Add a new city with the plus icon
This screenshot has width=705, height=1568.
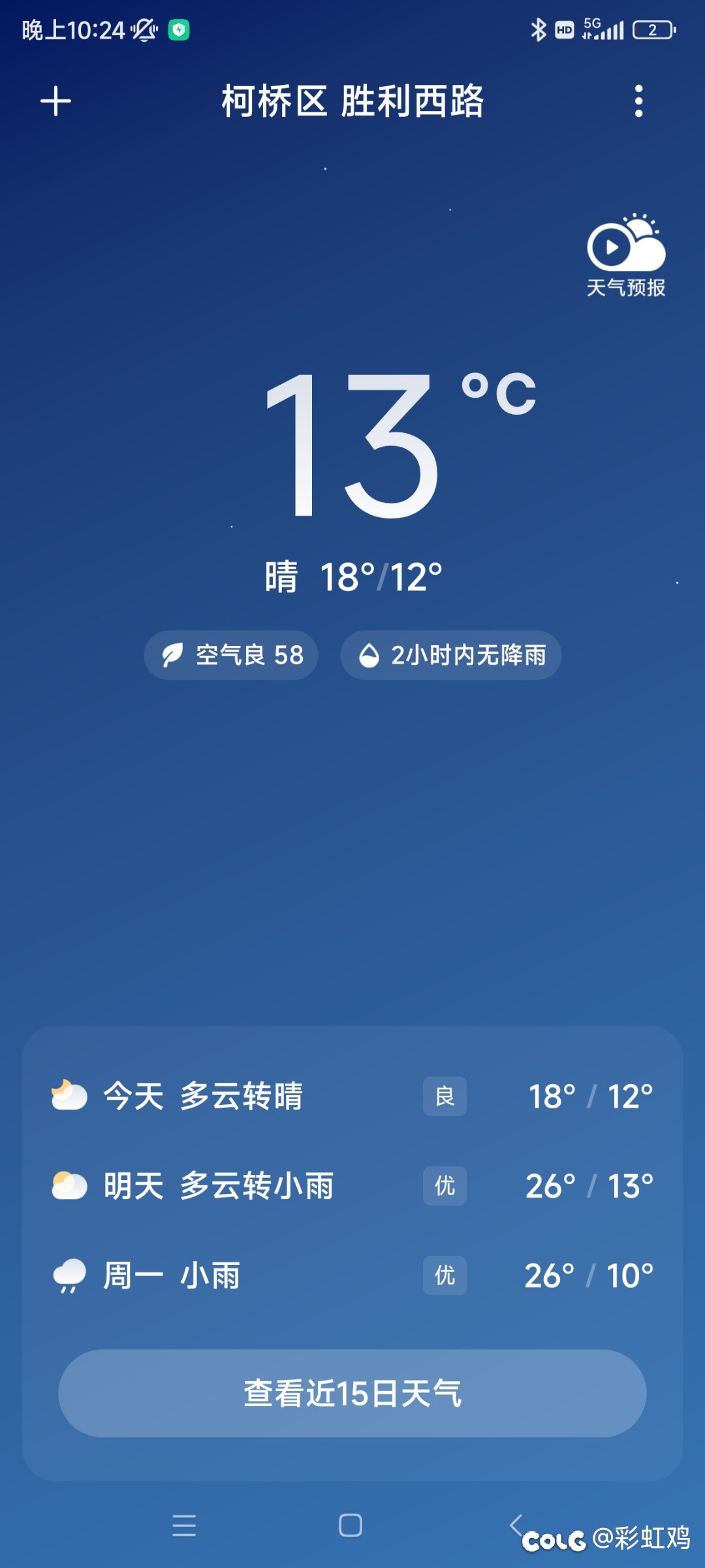[55, 102]
